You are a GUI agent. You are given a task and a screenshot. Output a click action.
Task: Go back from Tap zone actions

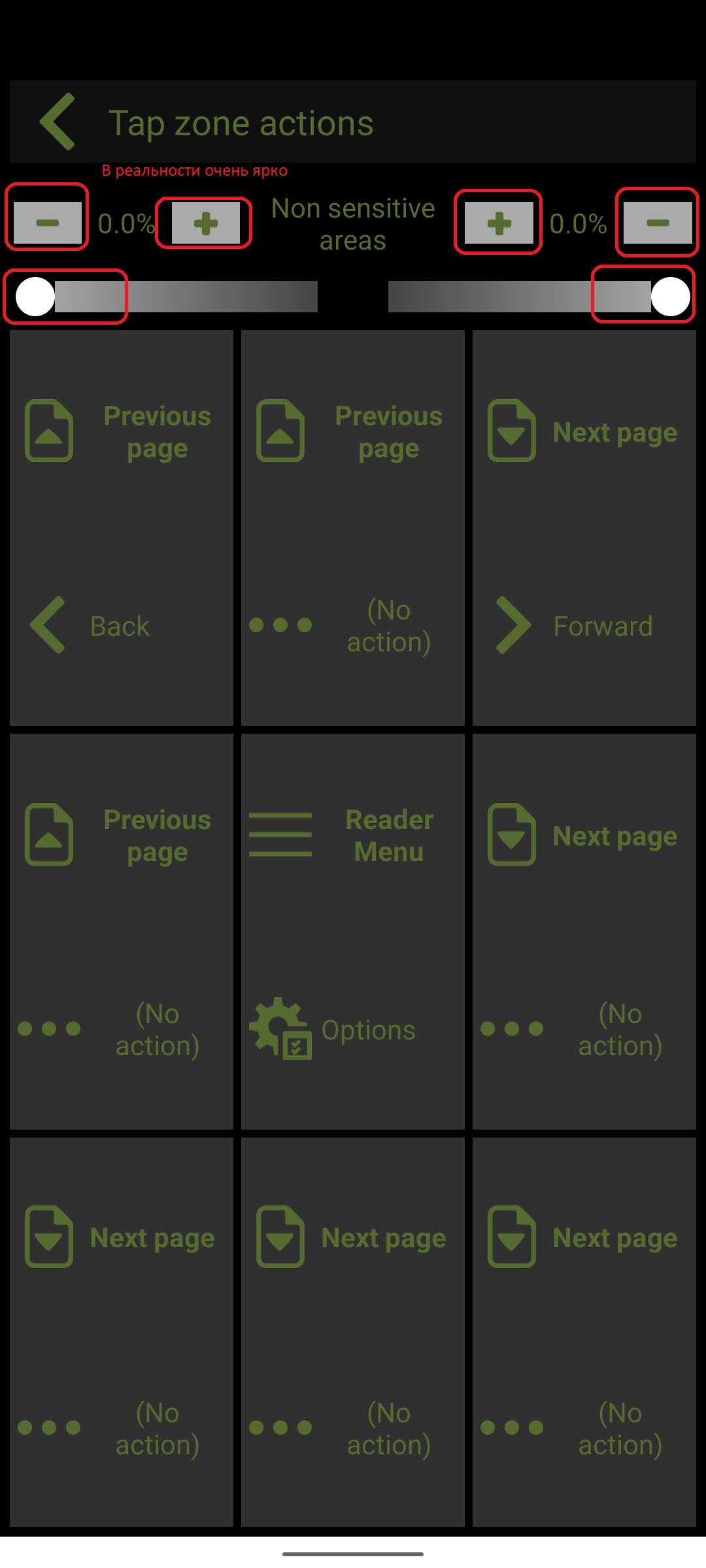click(58, 122)
